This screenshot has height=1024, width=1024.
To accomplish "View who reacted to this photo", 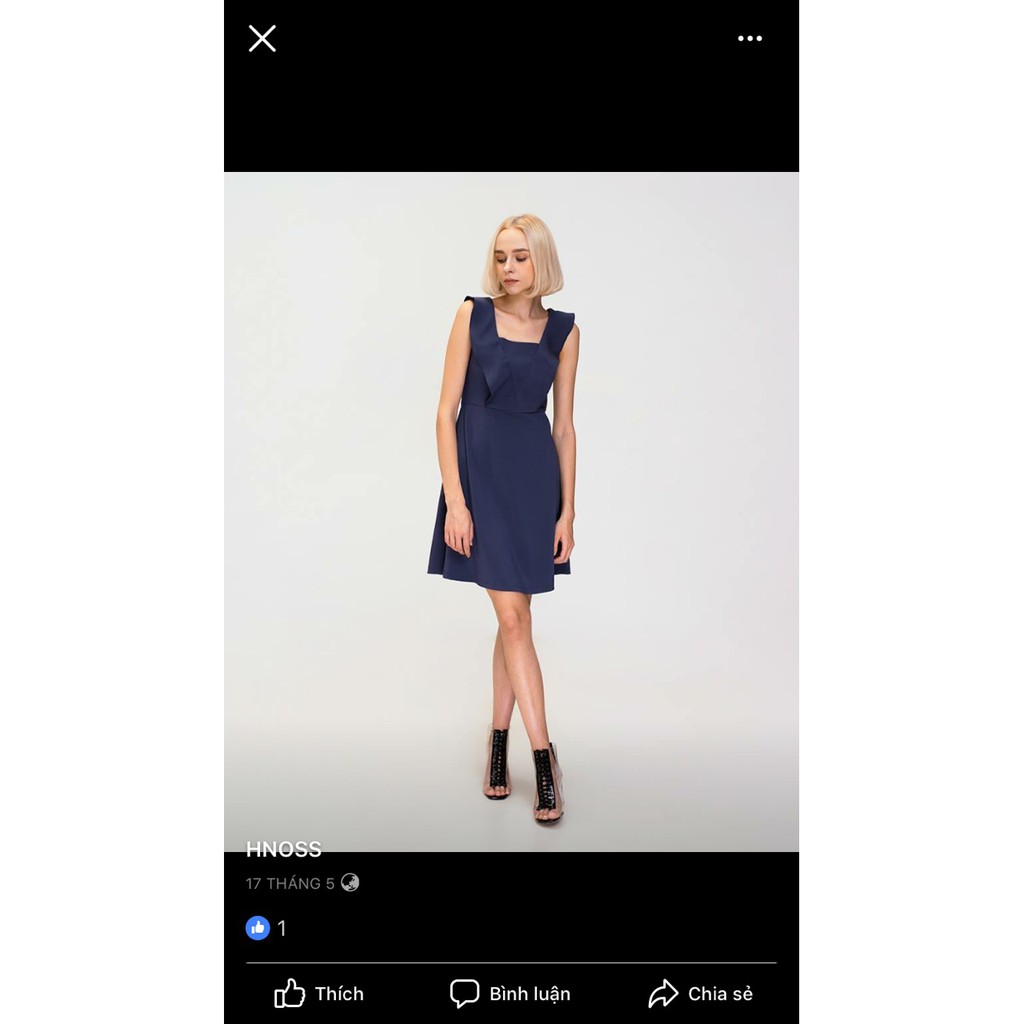I will (x=267, y=928).
